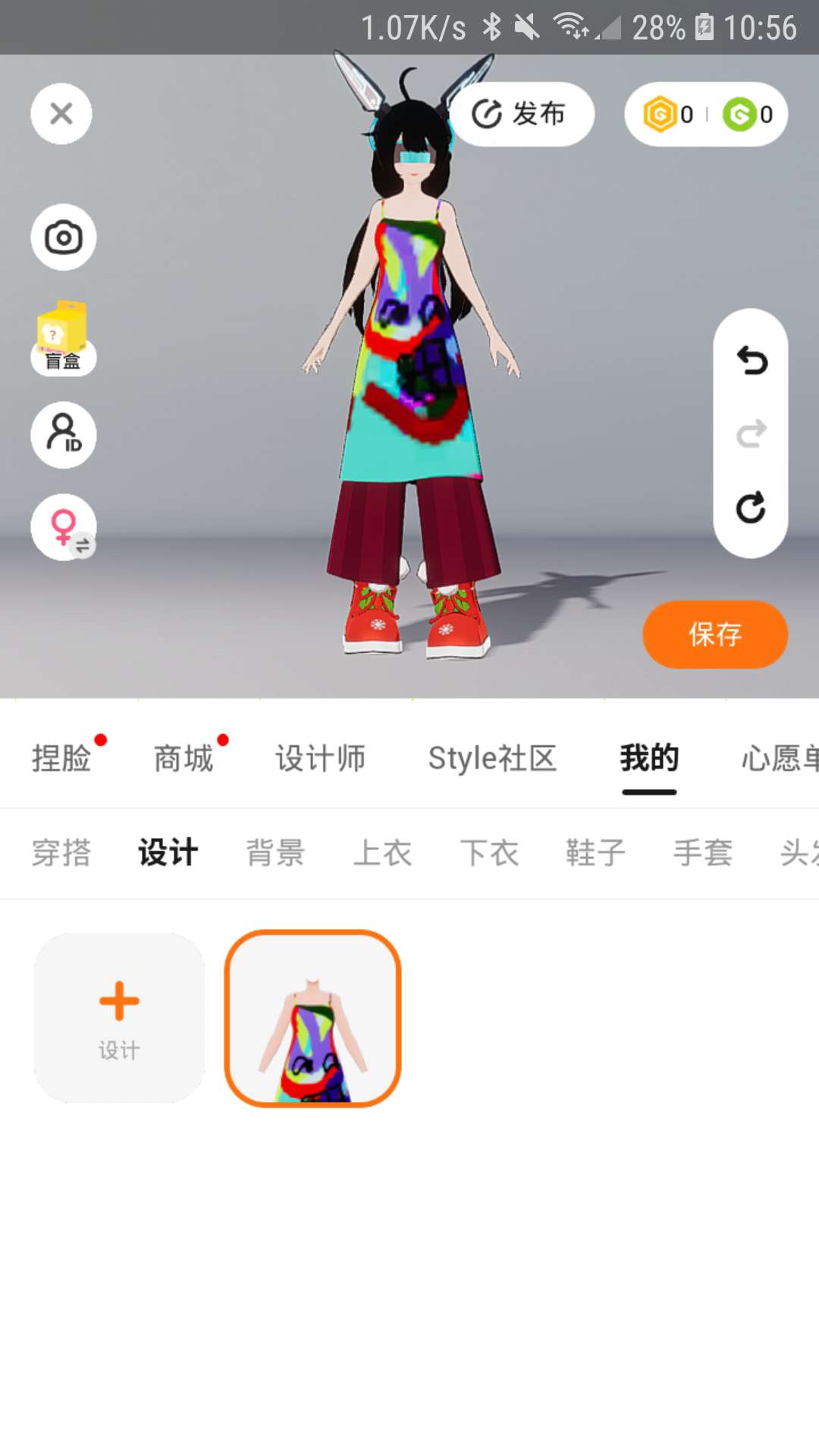Select the 背景 sub-tab
The width and height of the screenshot is (819, 1456).
[x=275, y=853]
